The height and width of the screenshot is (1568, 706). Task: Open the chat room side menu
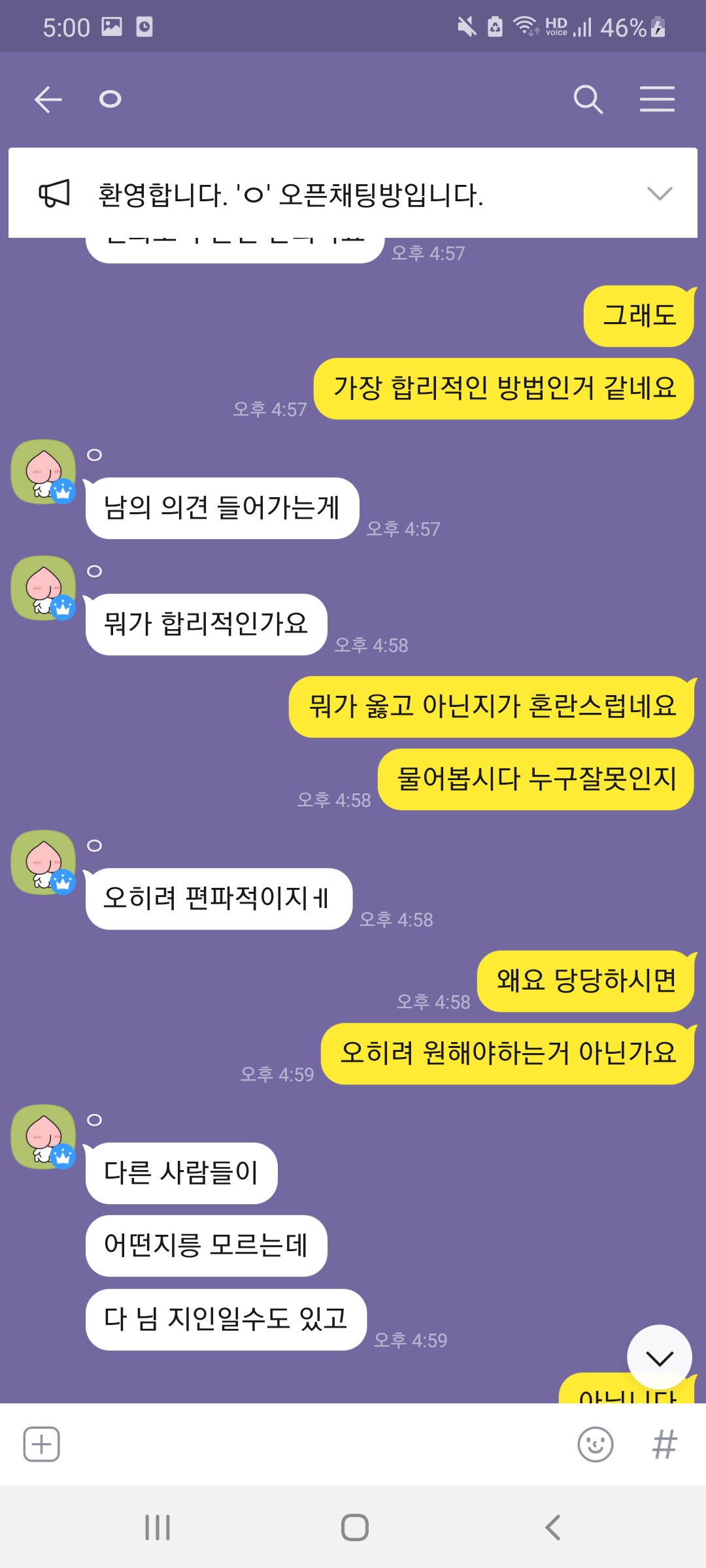pos(657,100)
